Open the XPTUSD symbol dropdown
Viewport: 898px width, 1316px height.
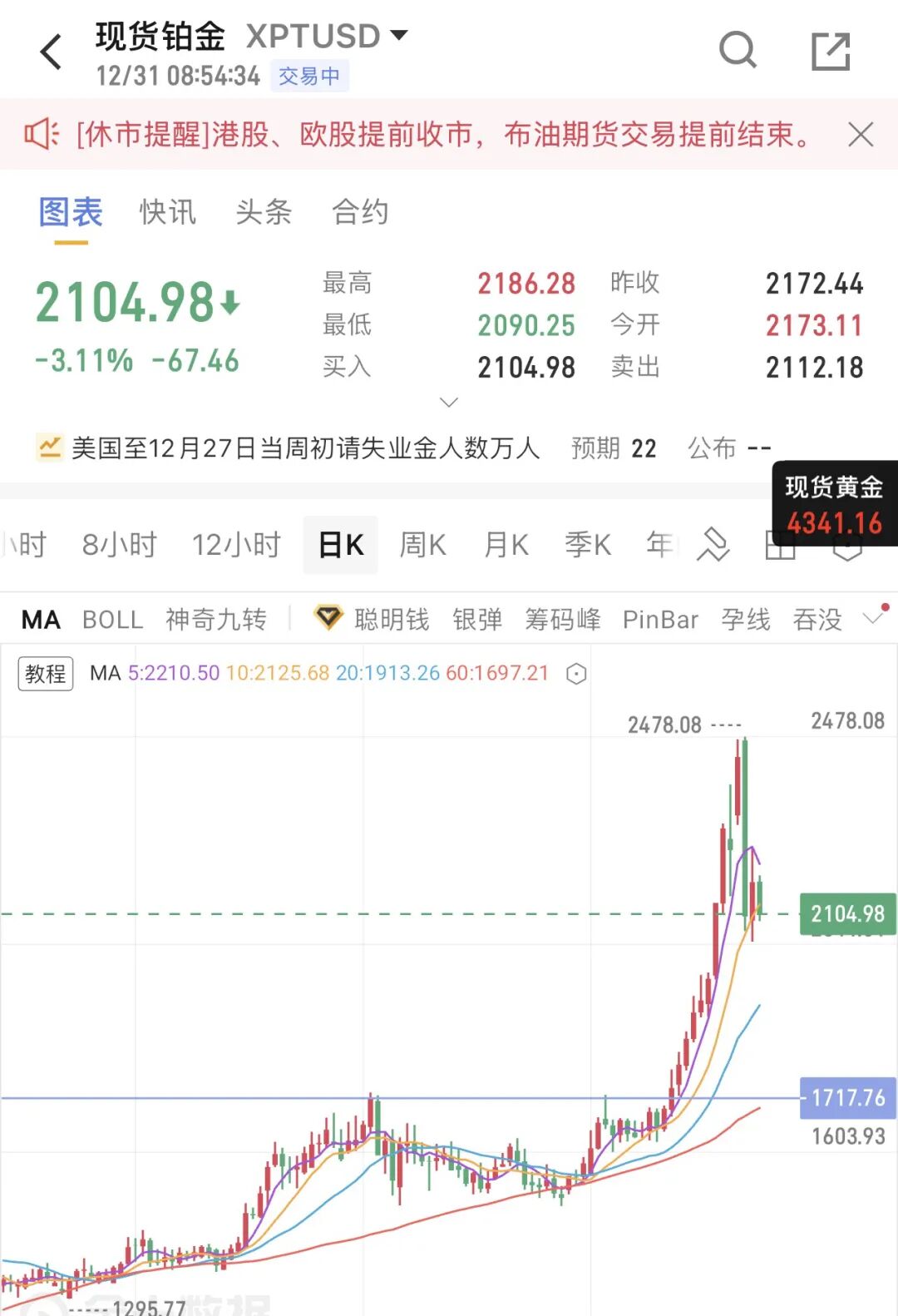(x=399, y=35)
